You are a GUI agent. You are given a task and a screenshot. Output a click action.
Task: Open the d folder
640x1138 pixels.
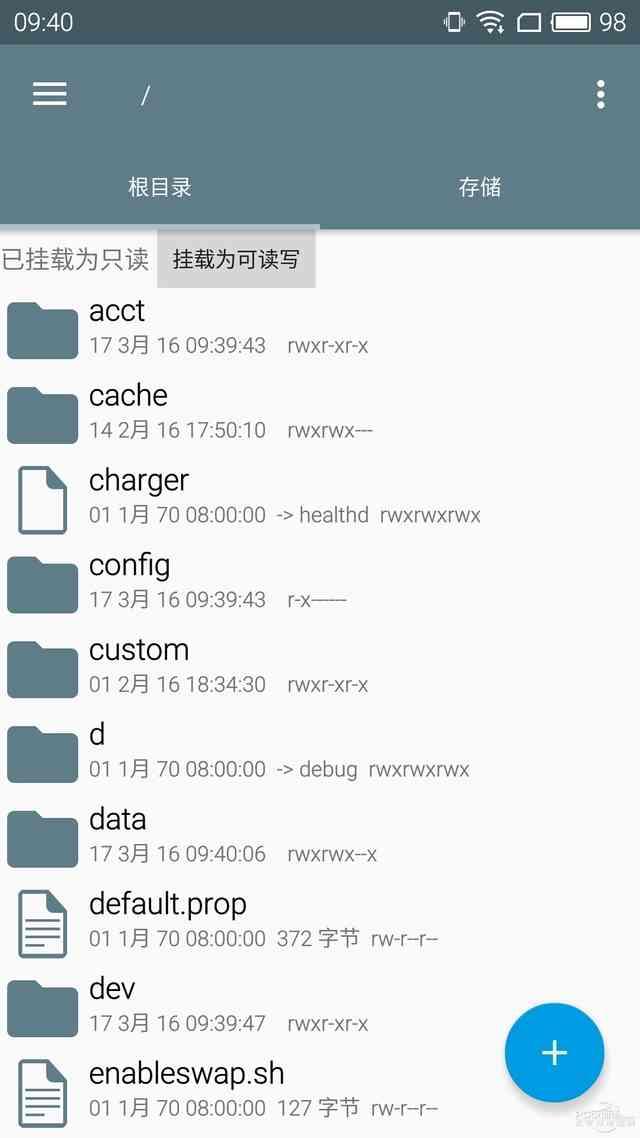click(320, 753)
